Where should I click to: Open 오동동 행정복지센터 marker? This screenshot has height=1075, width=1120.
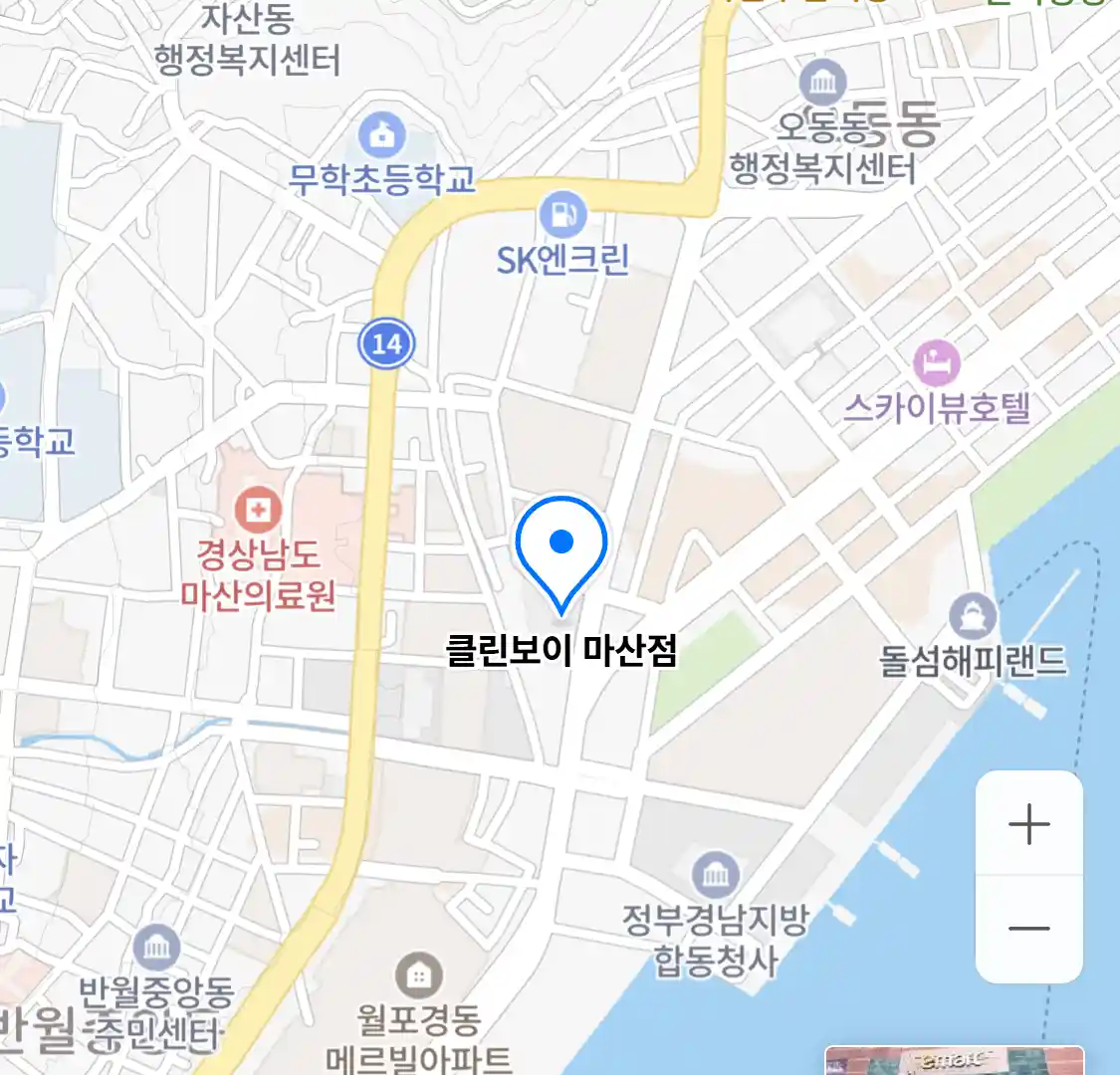[822, 84]
